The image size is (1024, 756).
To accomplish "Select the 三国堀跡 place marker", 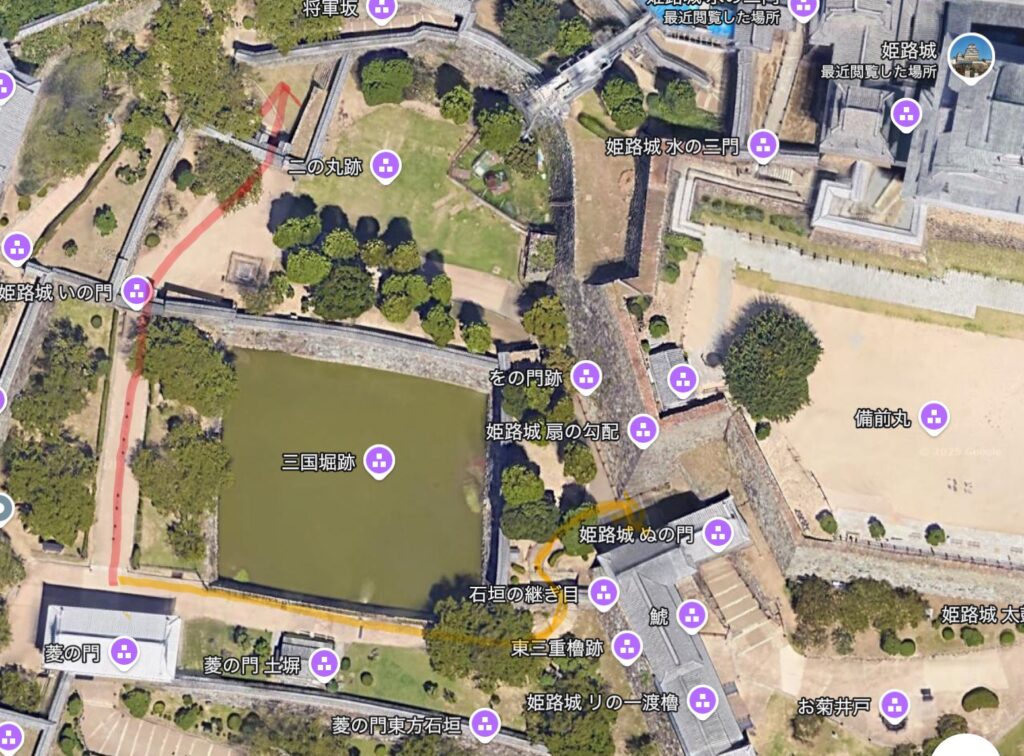I will click(x=378, y=461).
